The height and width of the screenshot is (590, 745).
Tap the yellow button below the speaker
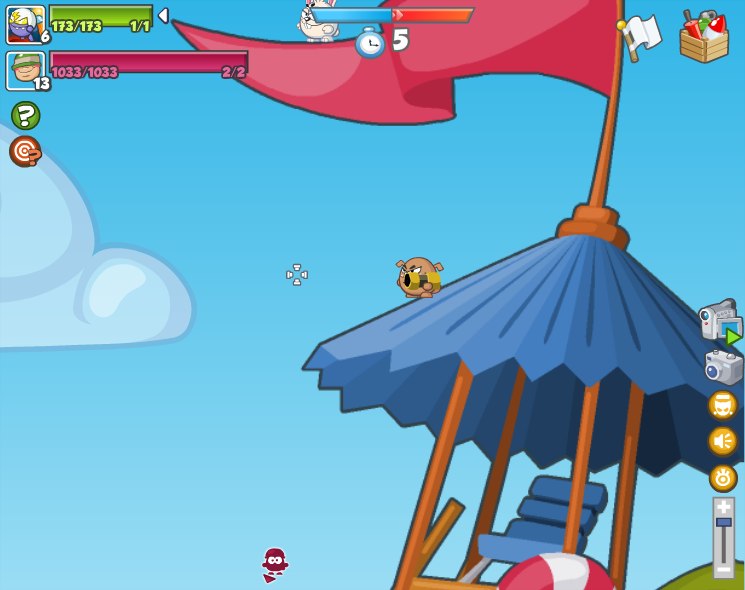click(x=723, y=478)
